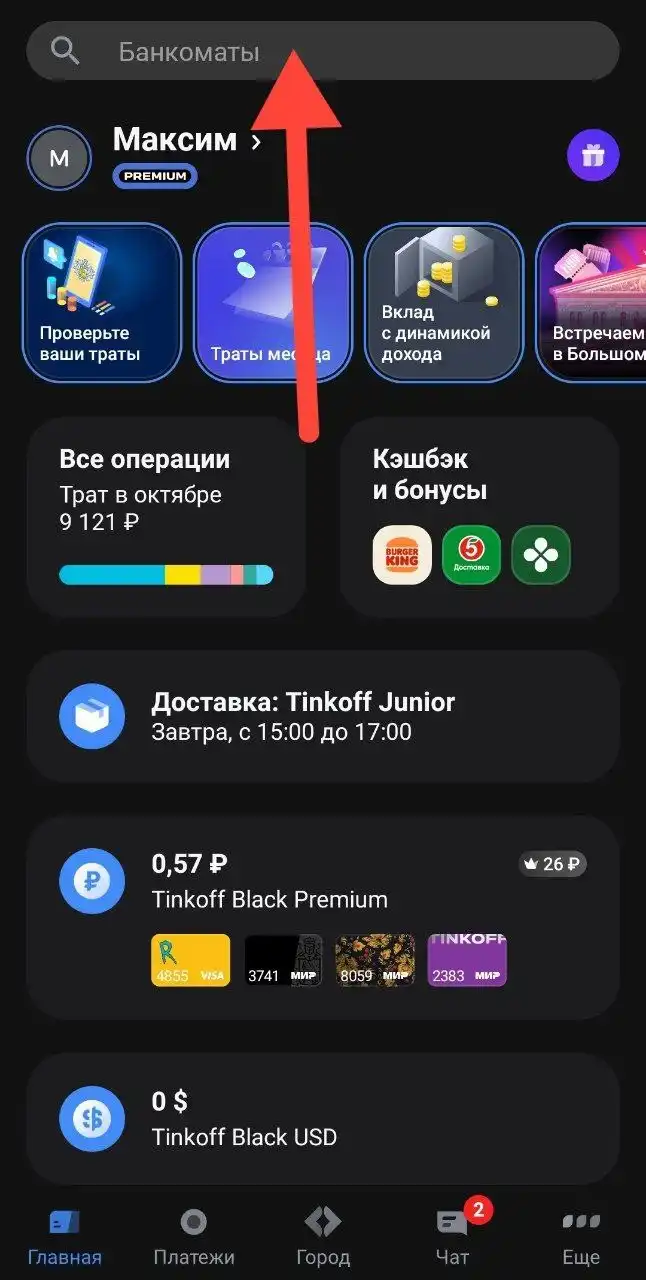Select the yellow Visa card 4855
The image size is (646, 1280).
[190, 960]
